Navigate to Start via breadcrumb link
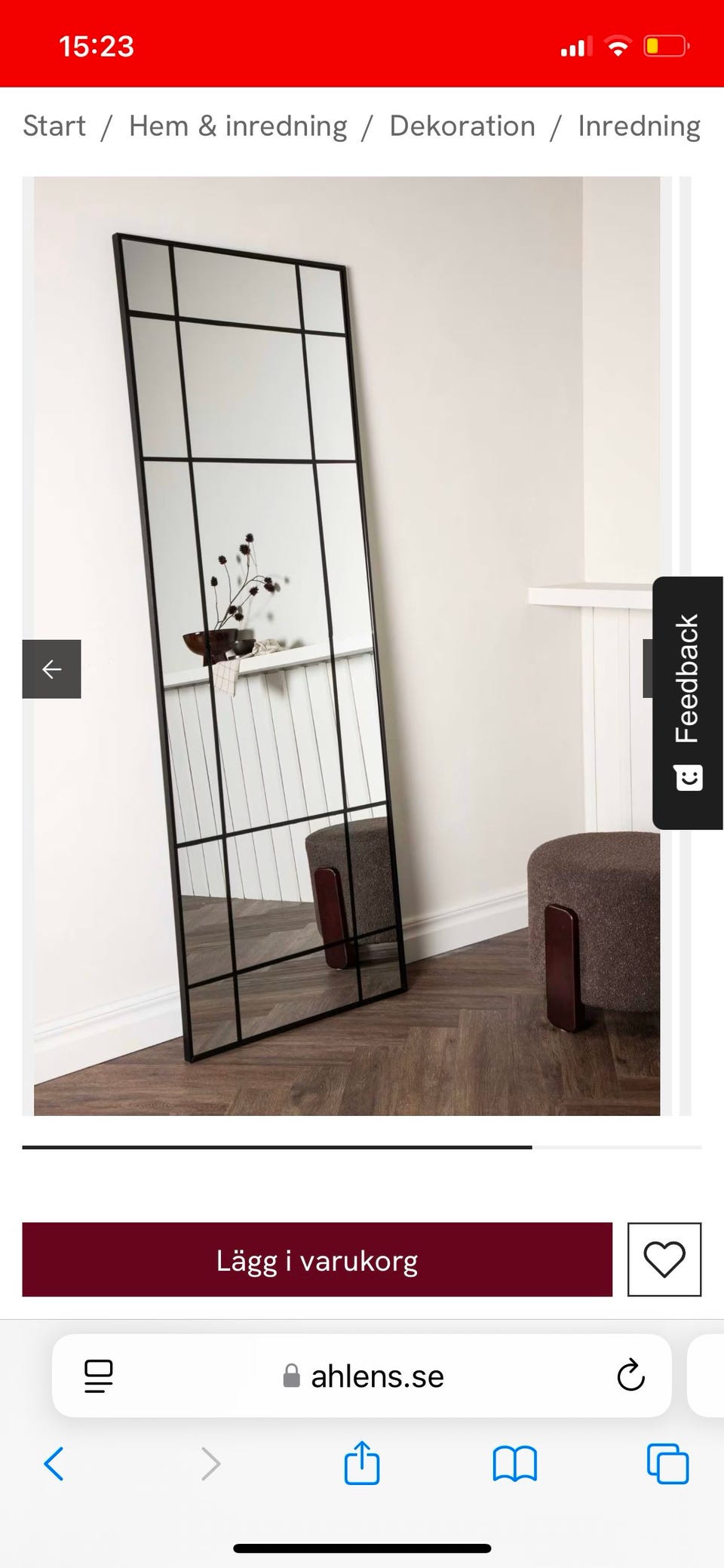The image size is (724, 1568). pyautogui.click(x=54, y=125)
